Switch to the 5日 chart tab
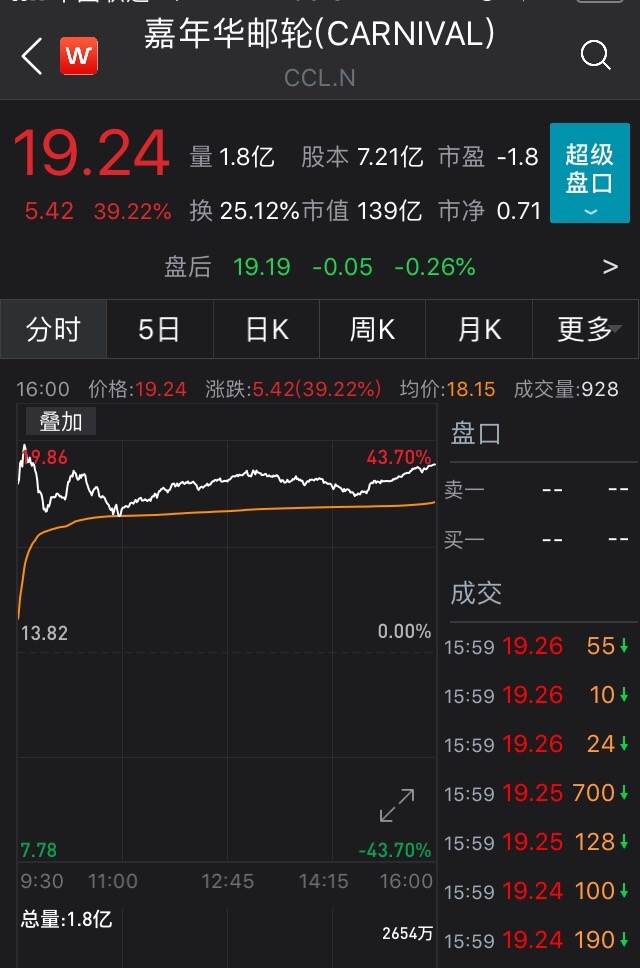Screen dimensions: 640x968 [x=159, y=329]
